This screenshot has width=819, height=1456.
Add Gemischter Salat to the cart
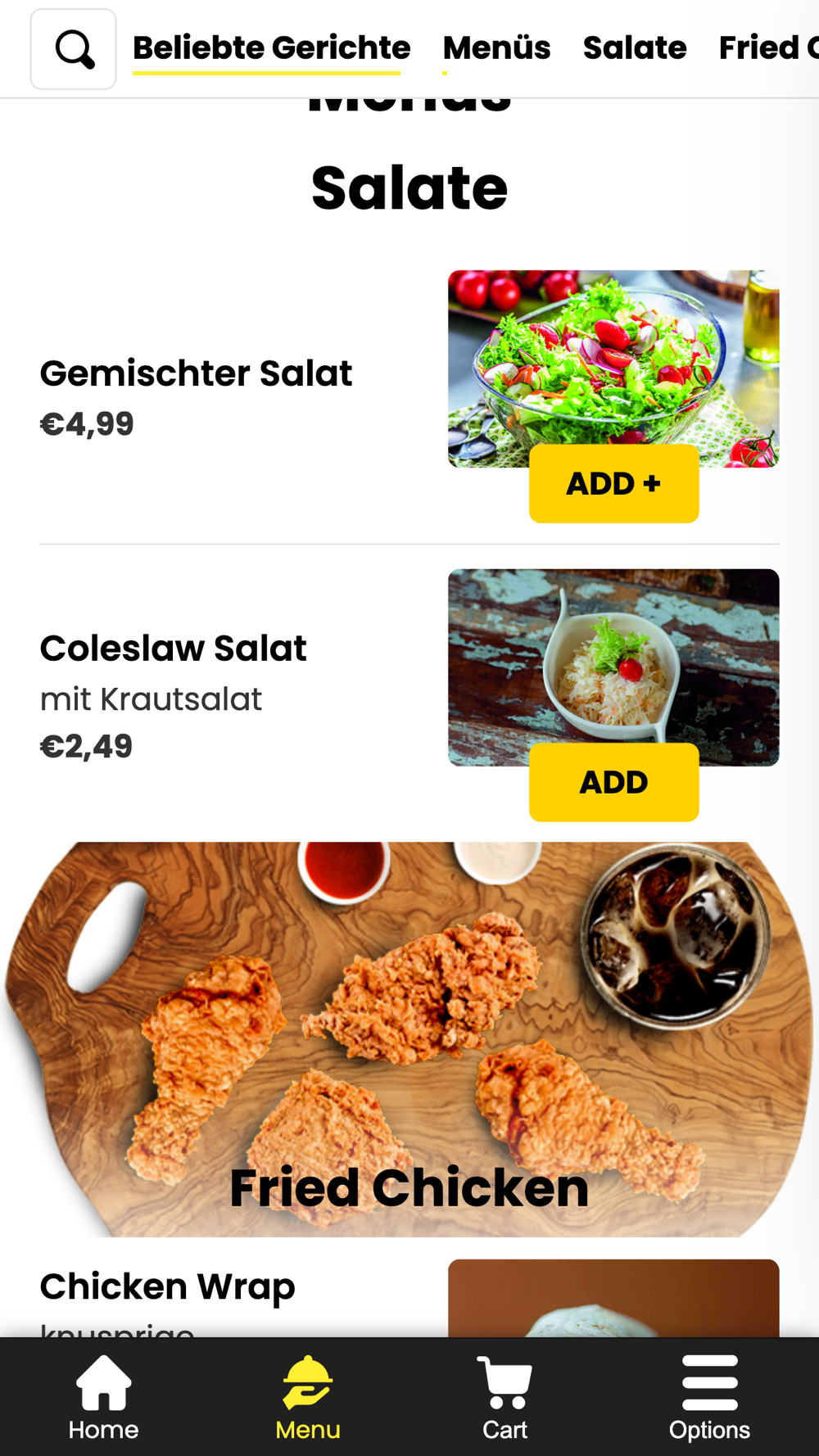pyautogui.click(x=614, y=483)
